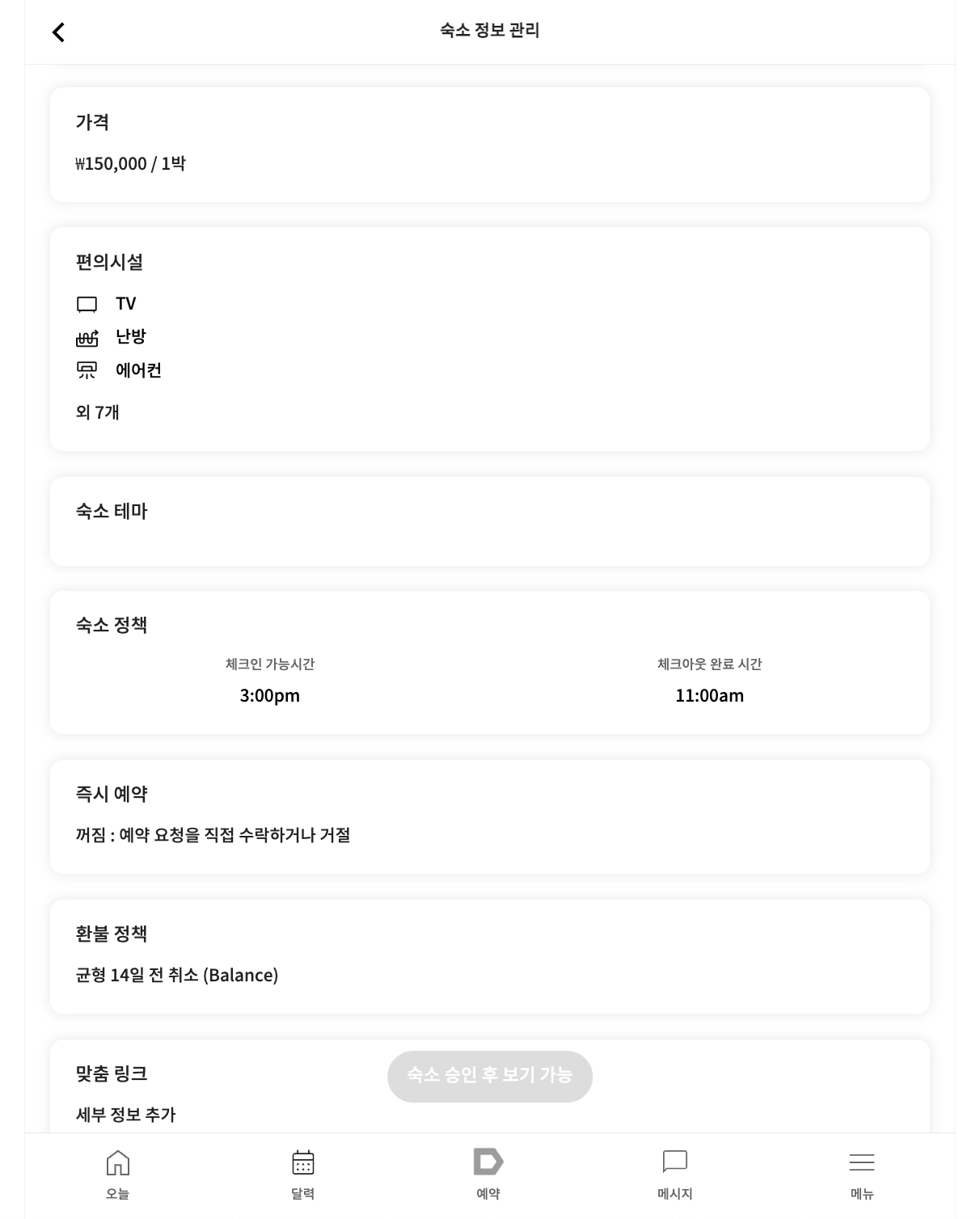
Task: Open the 숙소 정책 card
Action: tap(489, 662)
